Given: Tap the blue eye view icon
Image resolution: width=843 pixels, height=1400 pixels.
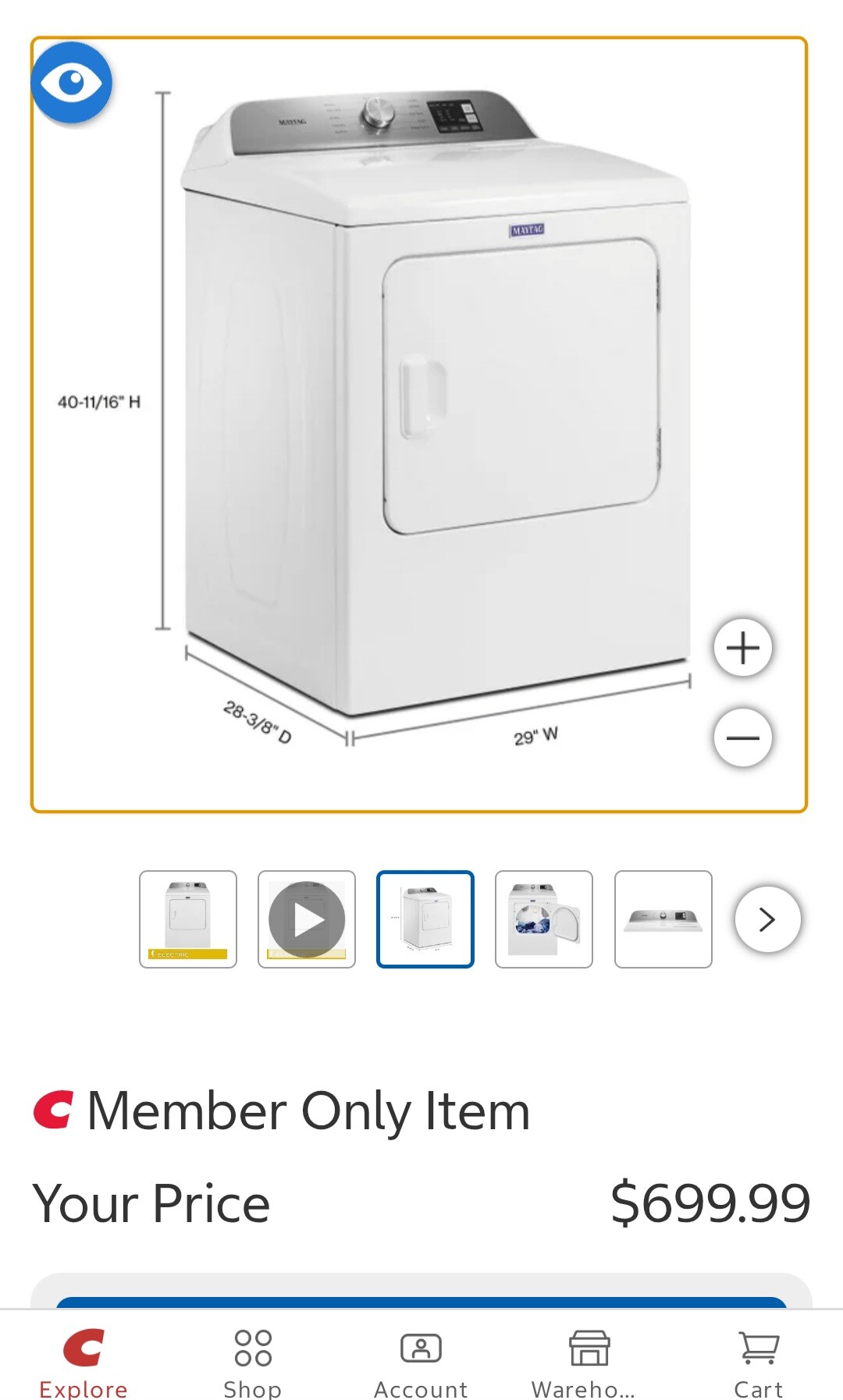Looking at the screenshot, I should (x=72, y=83).
